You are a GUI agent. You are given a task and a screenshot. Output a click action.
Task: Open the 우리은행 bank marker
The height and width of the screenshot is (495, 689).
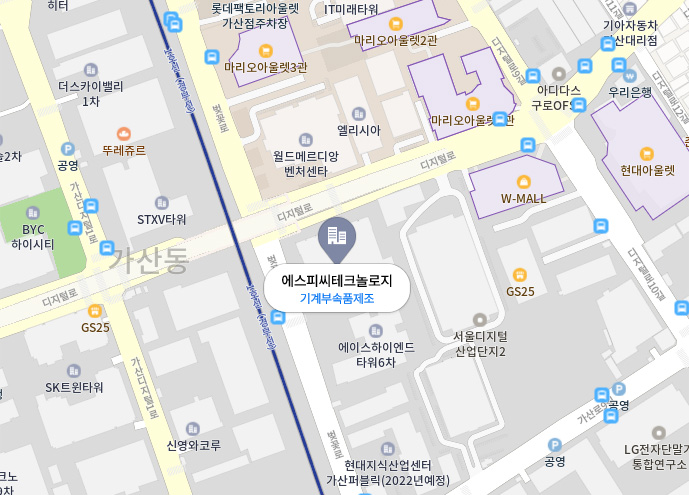(x=630, y=75)
